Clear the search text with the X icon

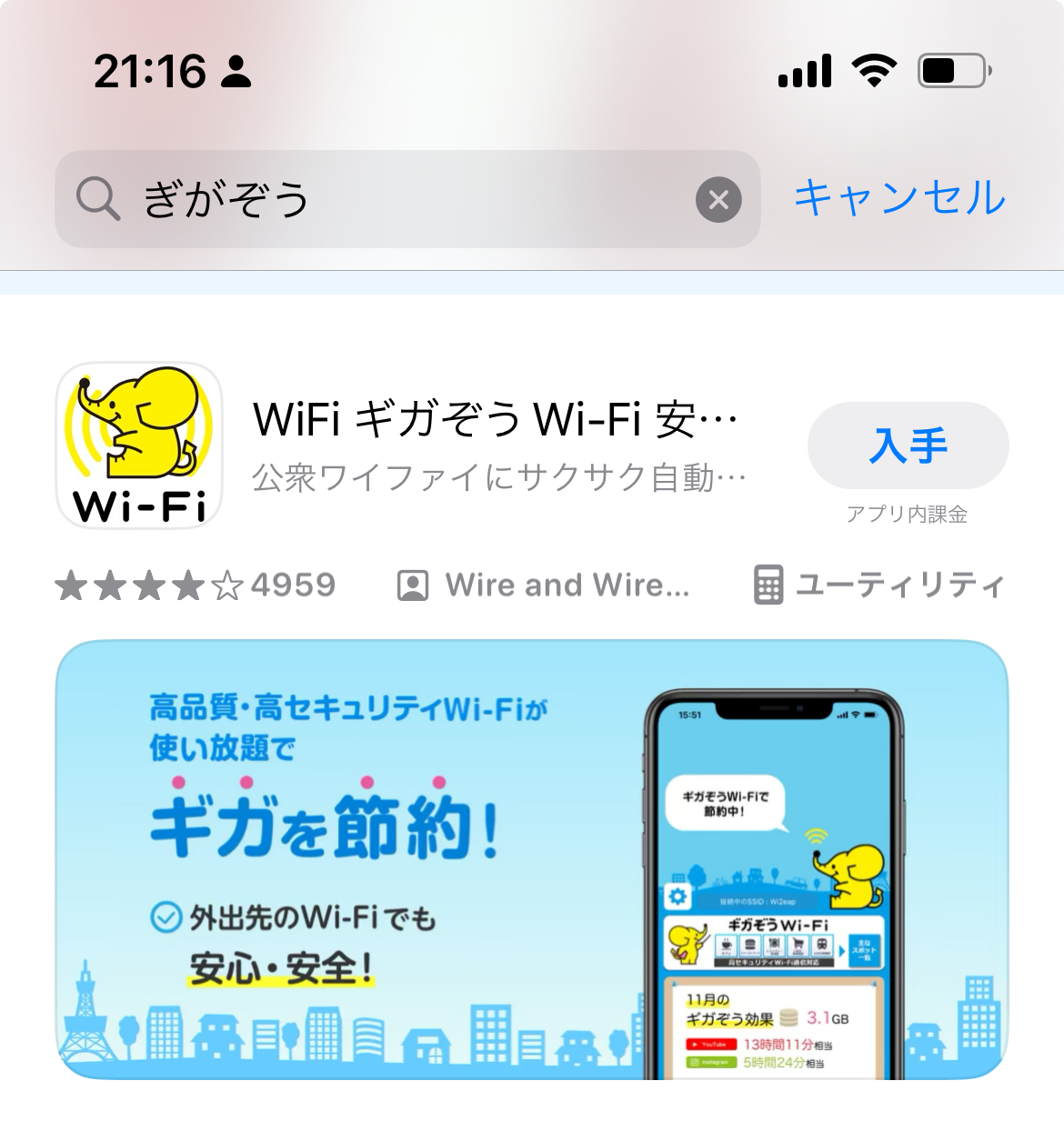click(x=718, y=200)
